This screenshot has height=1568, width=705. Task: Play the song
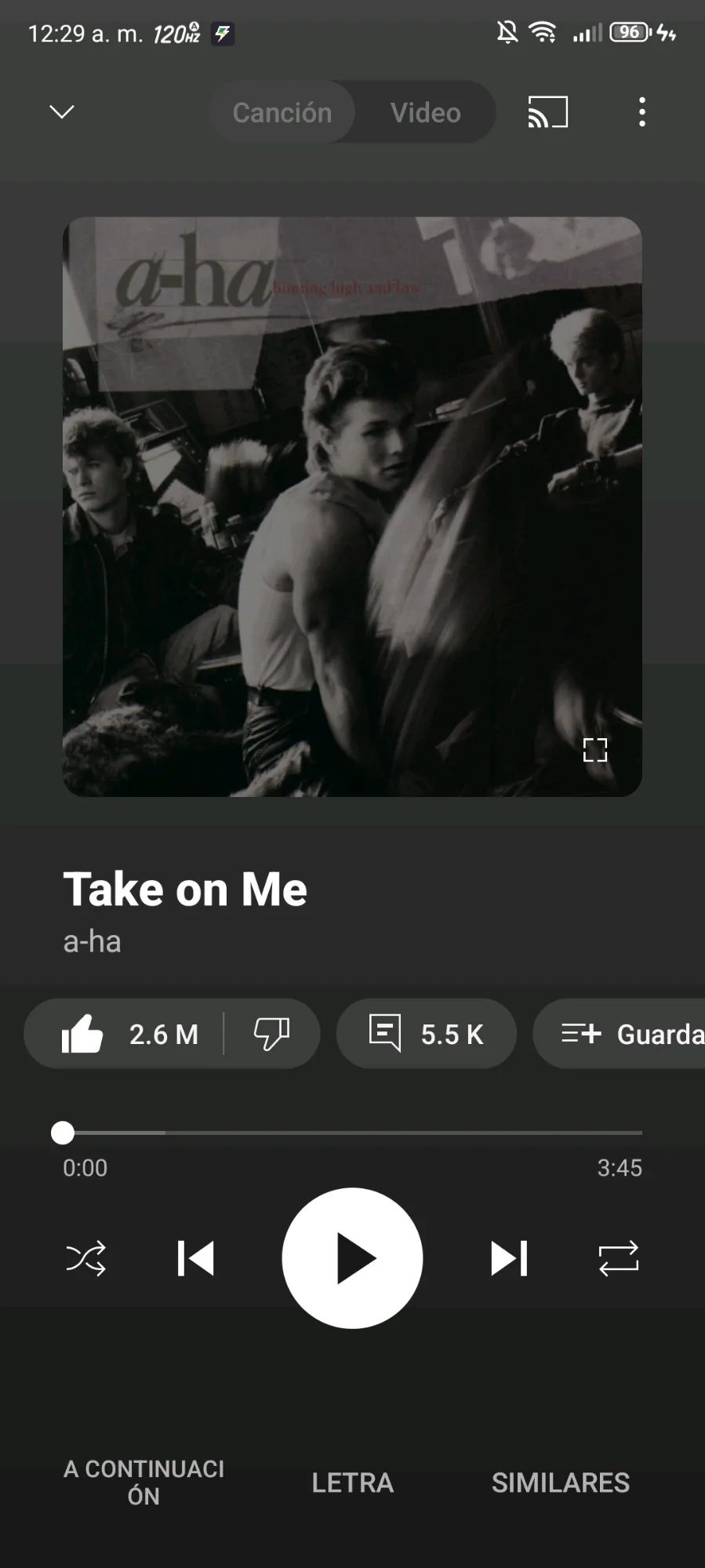click(x=352, y=1258)
